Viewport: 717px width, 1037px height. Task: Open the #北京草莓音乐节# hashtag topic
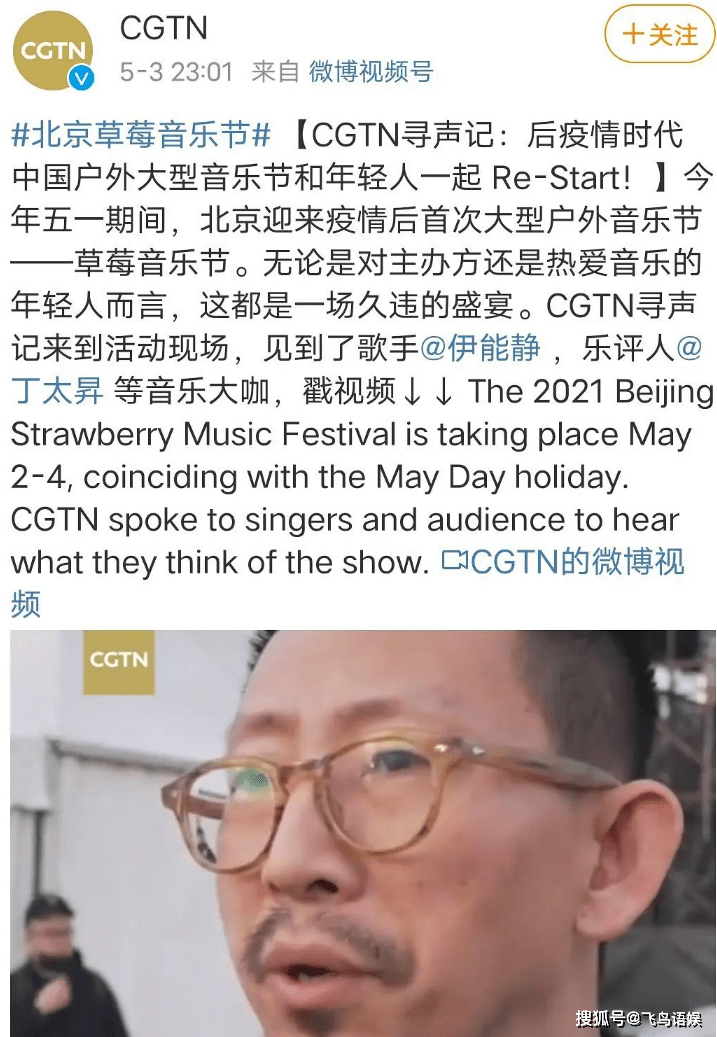coord(141,134)
